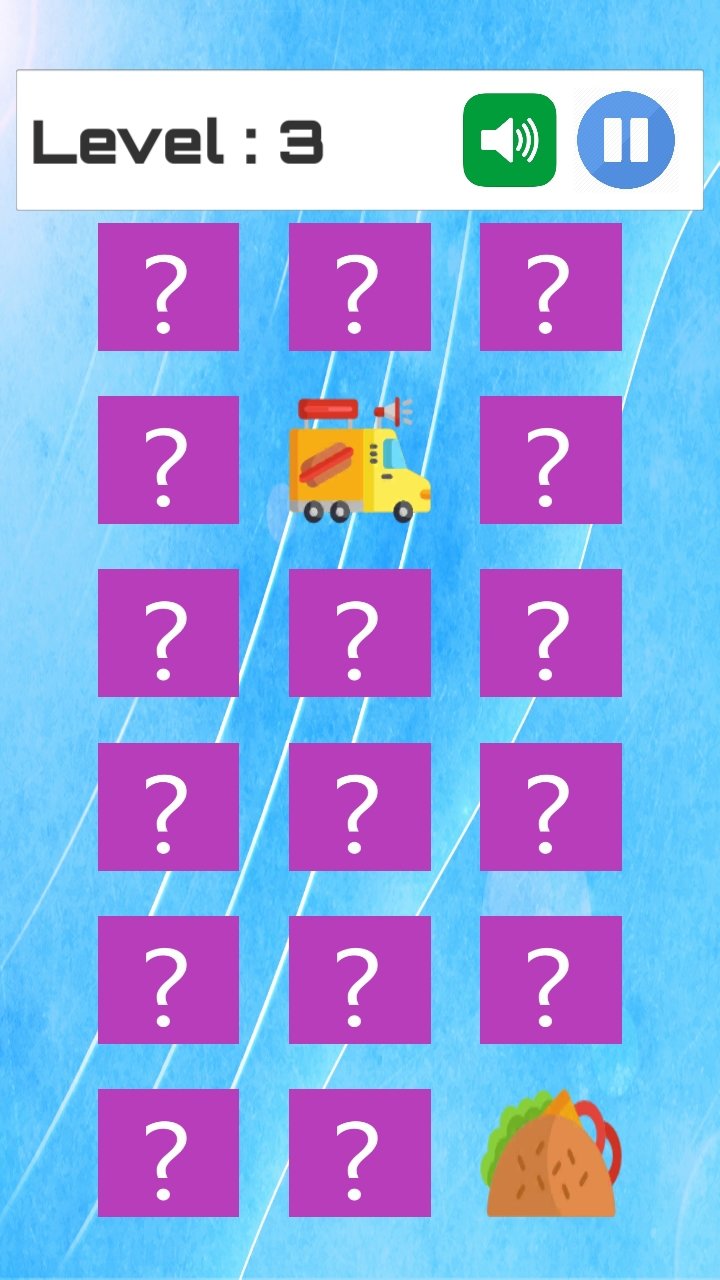The width and height of the screenshot is (720, 1280).
Task: Flip the hidden card directly above the hot dog truck
Action: point(360,287)
